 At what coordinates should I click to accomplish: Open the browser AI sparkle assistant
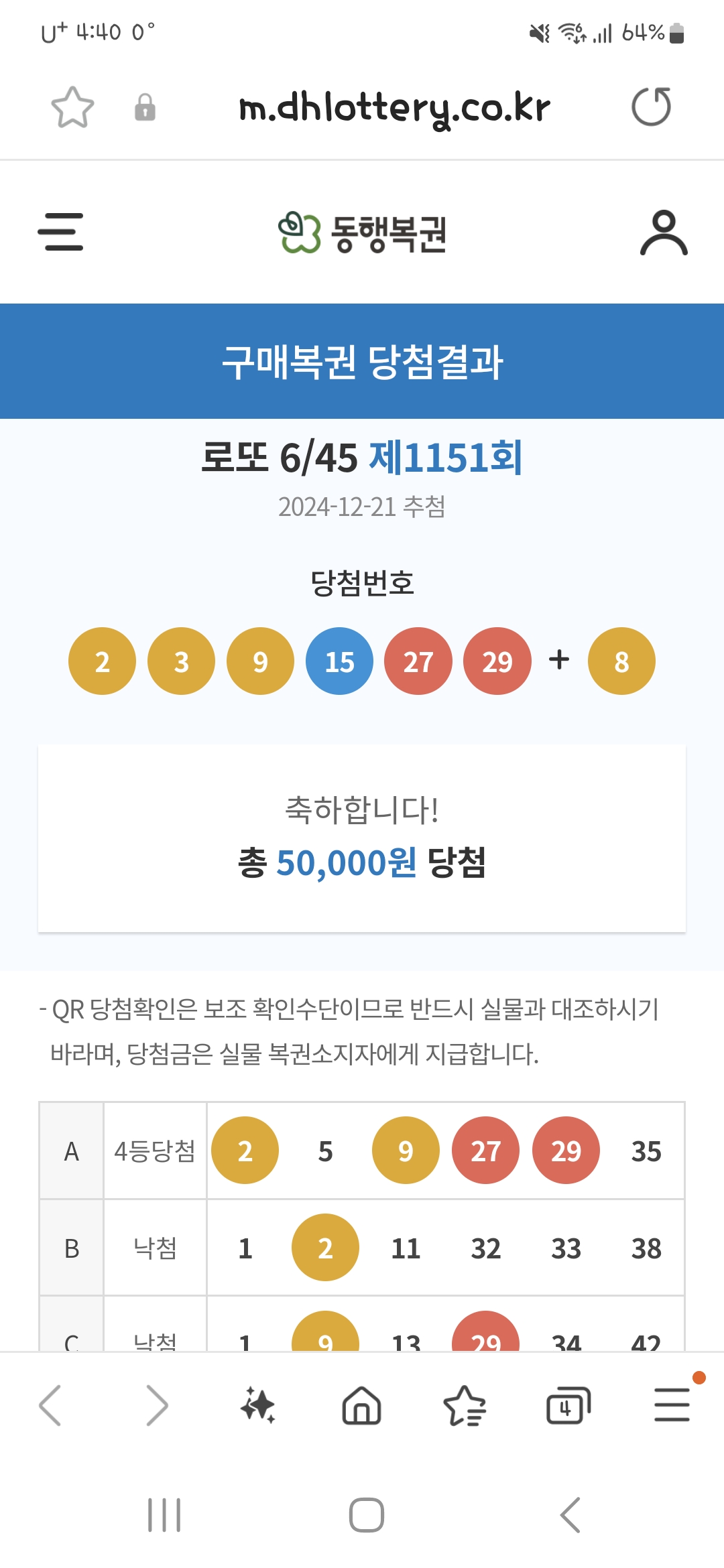coord(258,1405)
